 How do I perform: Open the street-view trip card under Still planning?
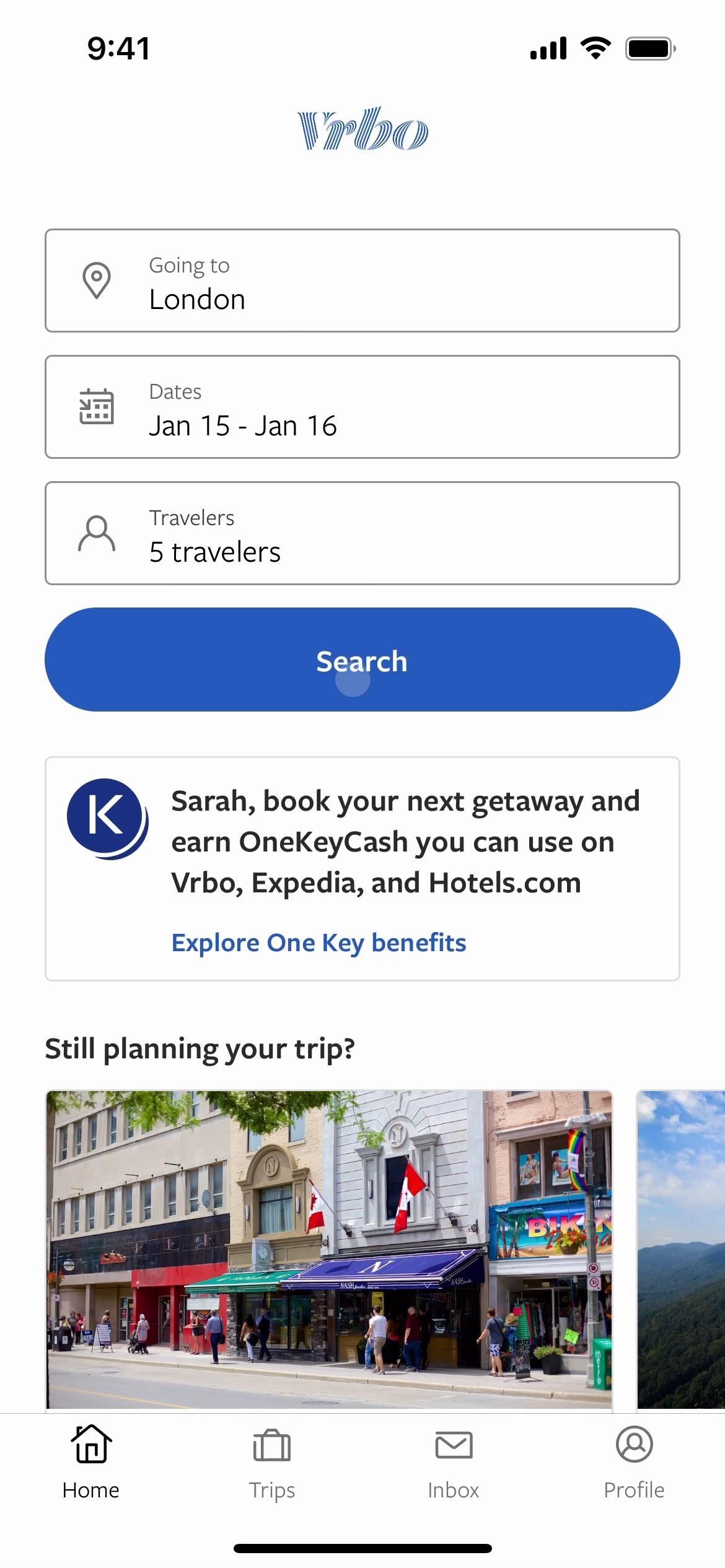(329, 1248)
